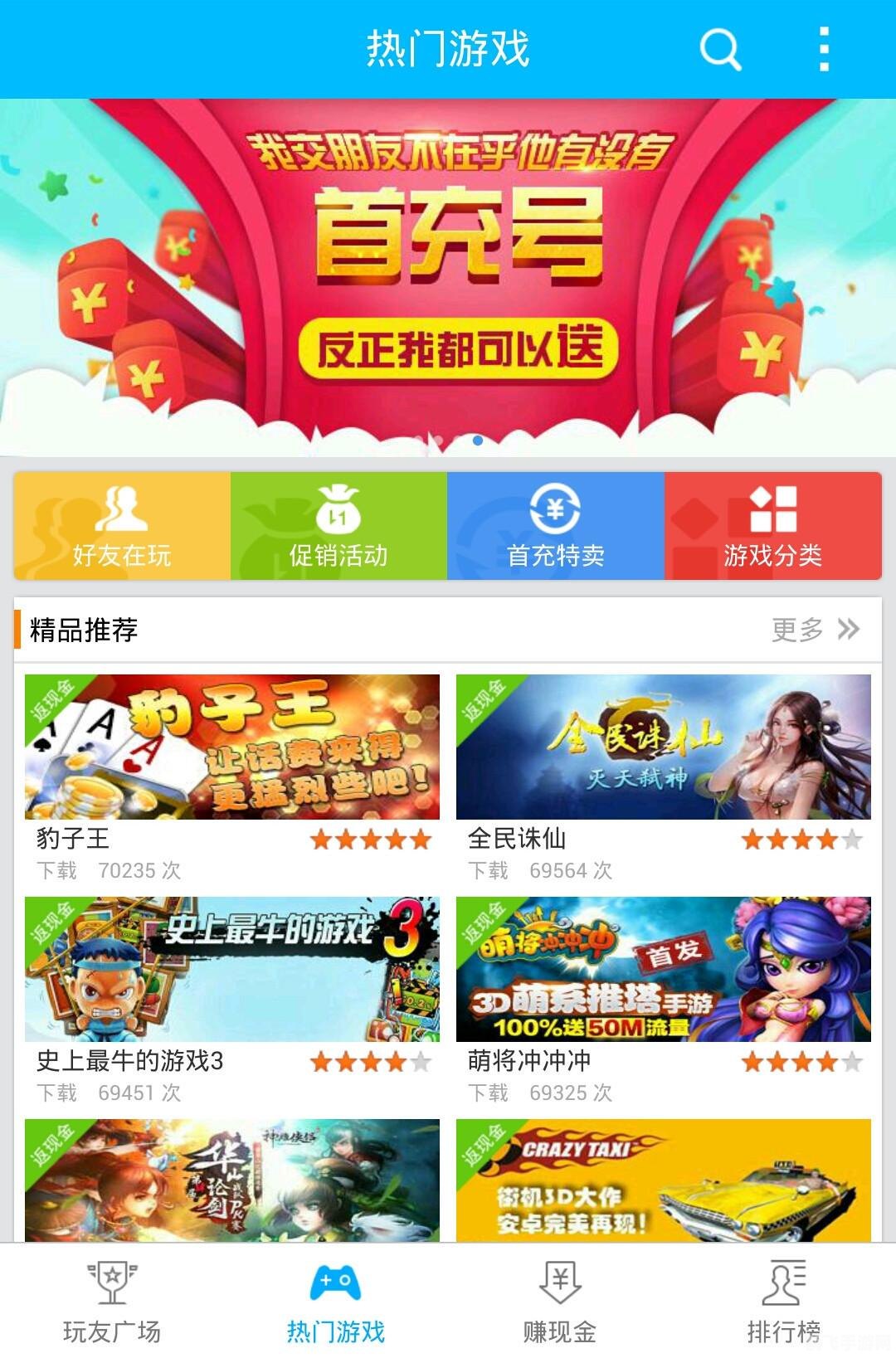Open the overflow menu icon at top right
896x1358 pixels.
(x=823, y=50)
